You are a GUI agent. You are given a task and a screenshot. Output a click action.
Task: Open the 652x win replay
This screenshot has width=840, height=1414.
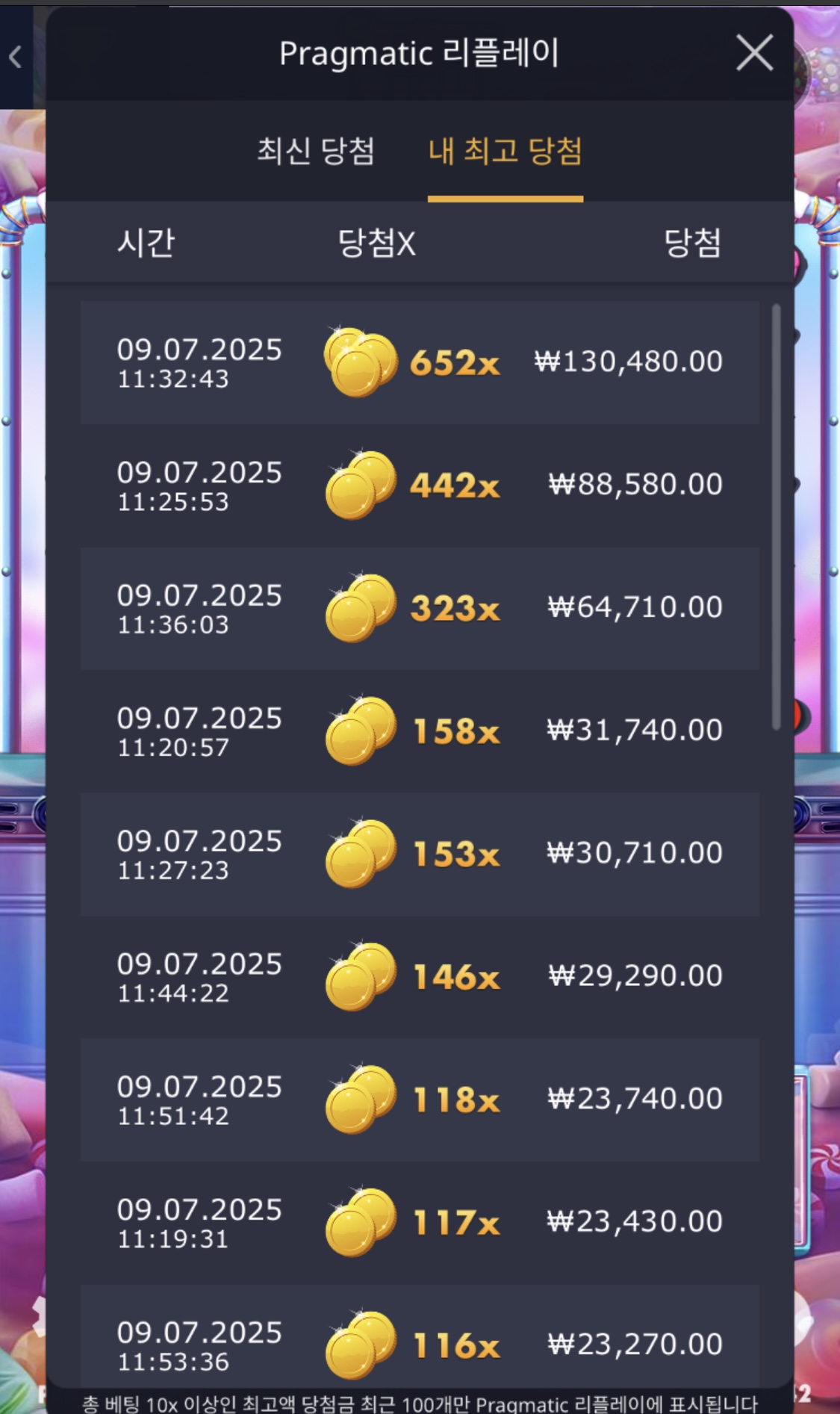point(420,363)
